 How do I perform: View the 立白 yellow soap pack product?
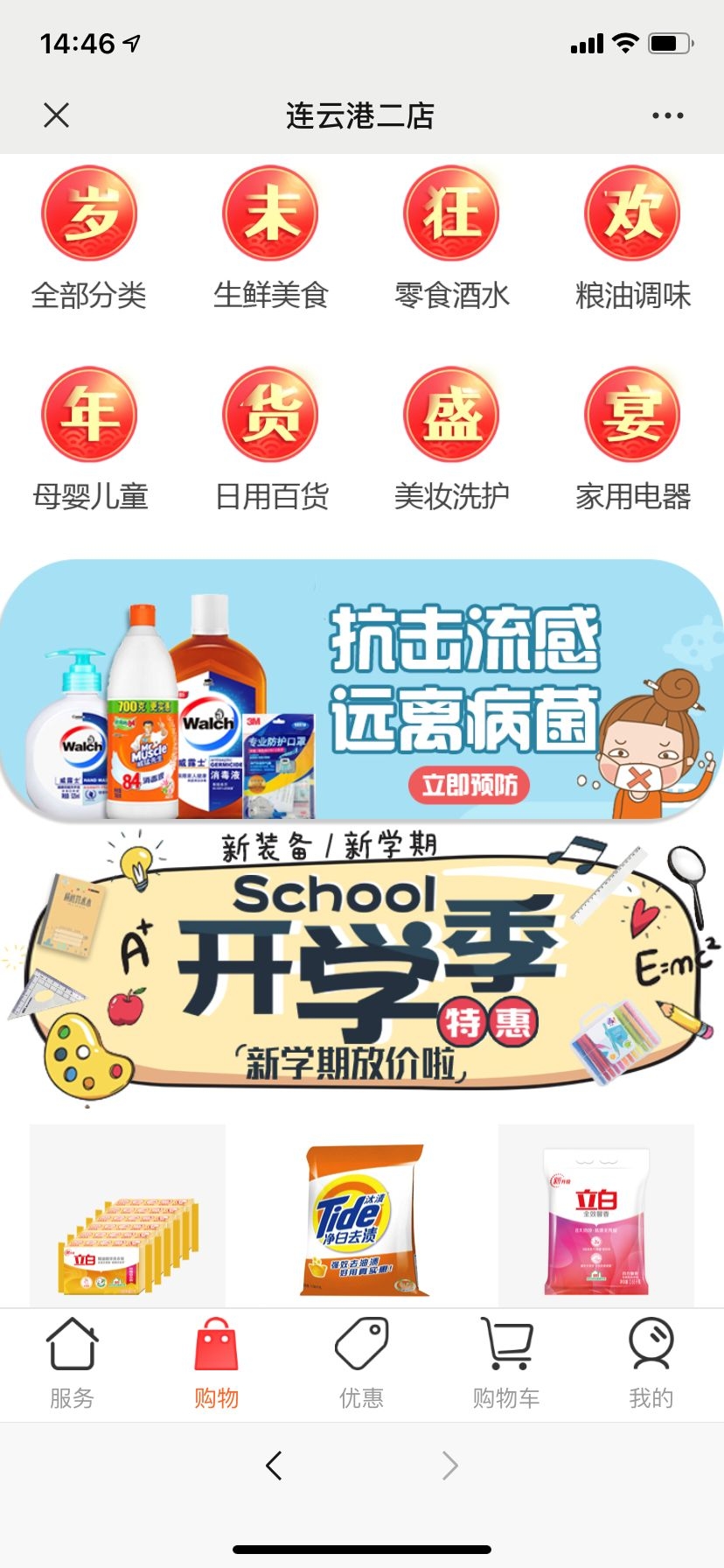[x=128, y=1216]
